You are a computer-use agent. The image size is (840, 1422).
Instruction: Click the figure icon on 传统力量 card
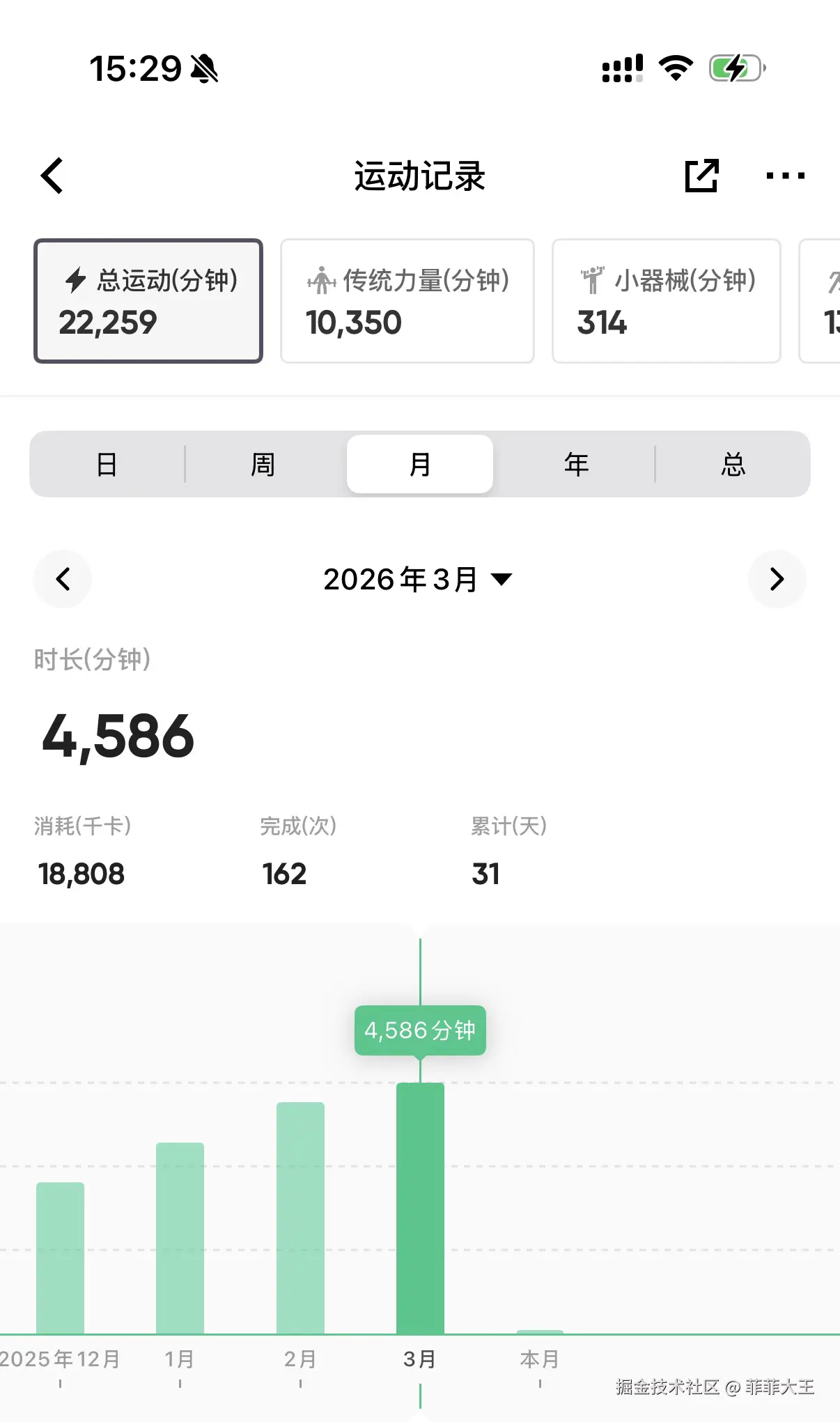(321, 280)
